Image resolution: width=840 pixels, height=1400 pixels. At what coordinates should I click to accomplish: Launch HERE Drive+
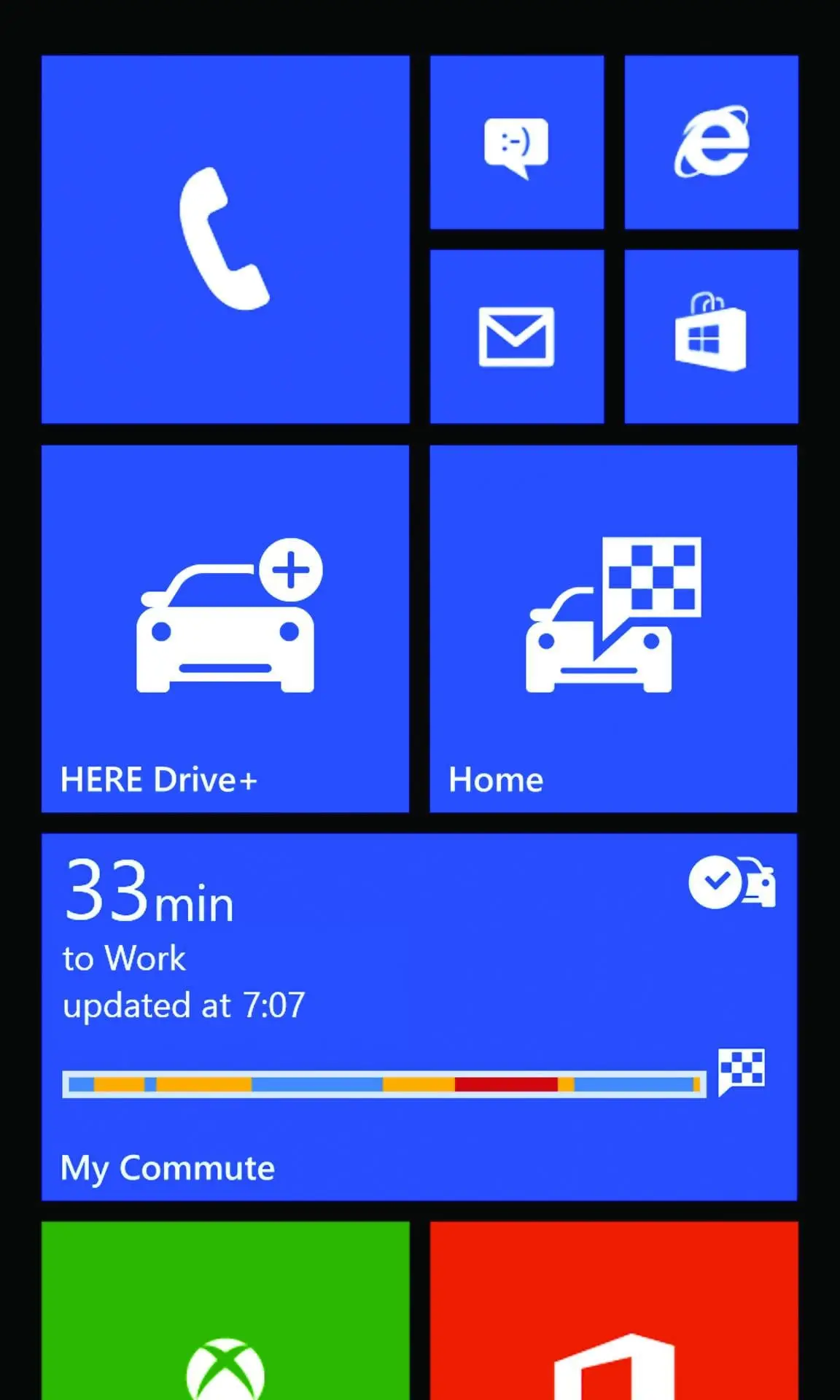(225, 629)
